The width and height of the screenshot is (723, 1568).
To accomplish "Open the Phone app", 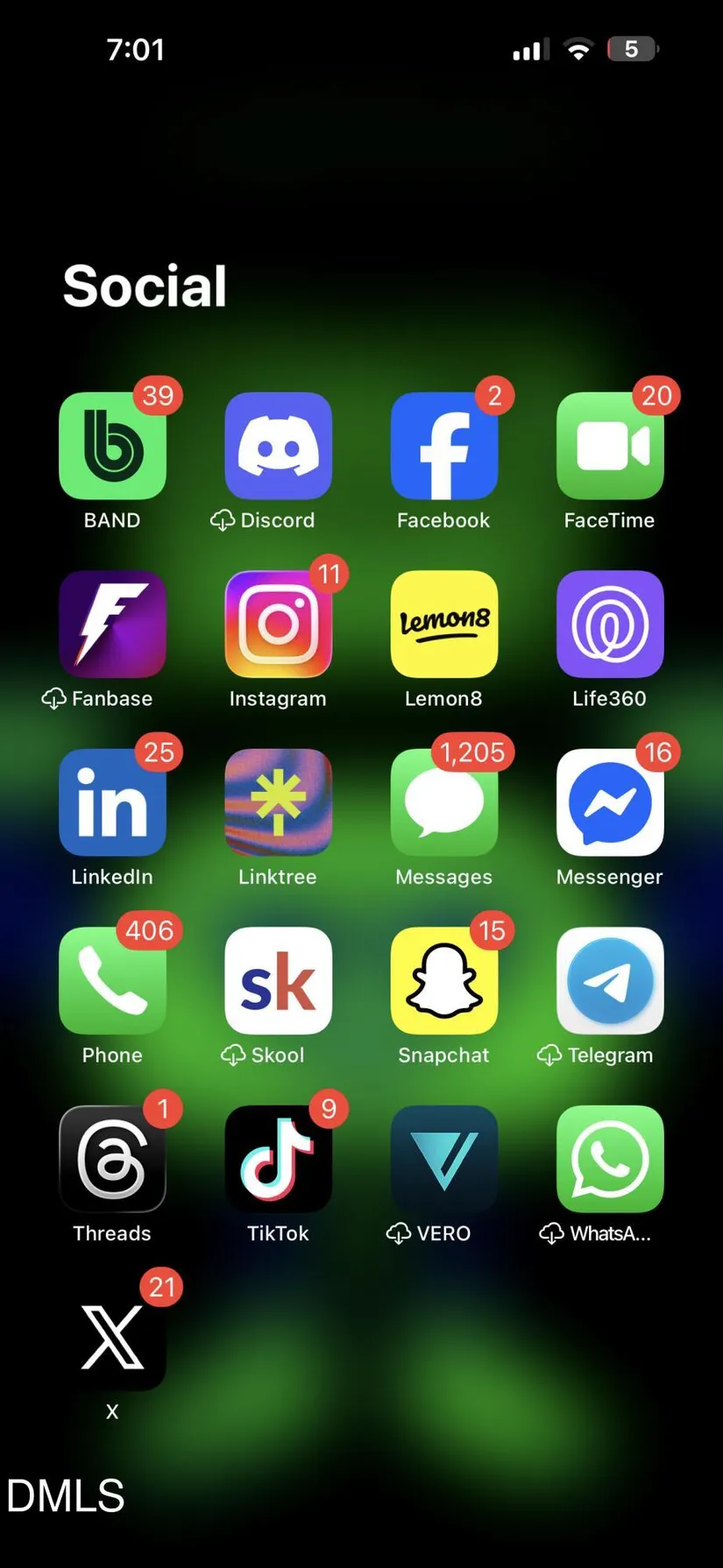I will pyautogui.click(x=112, y=980).
